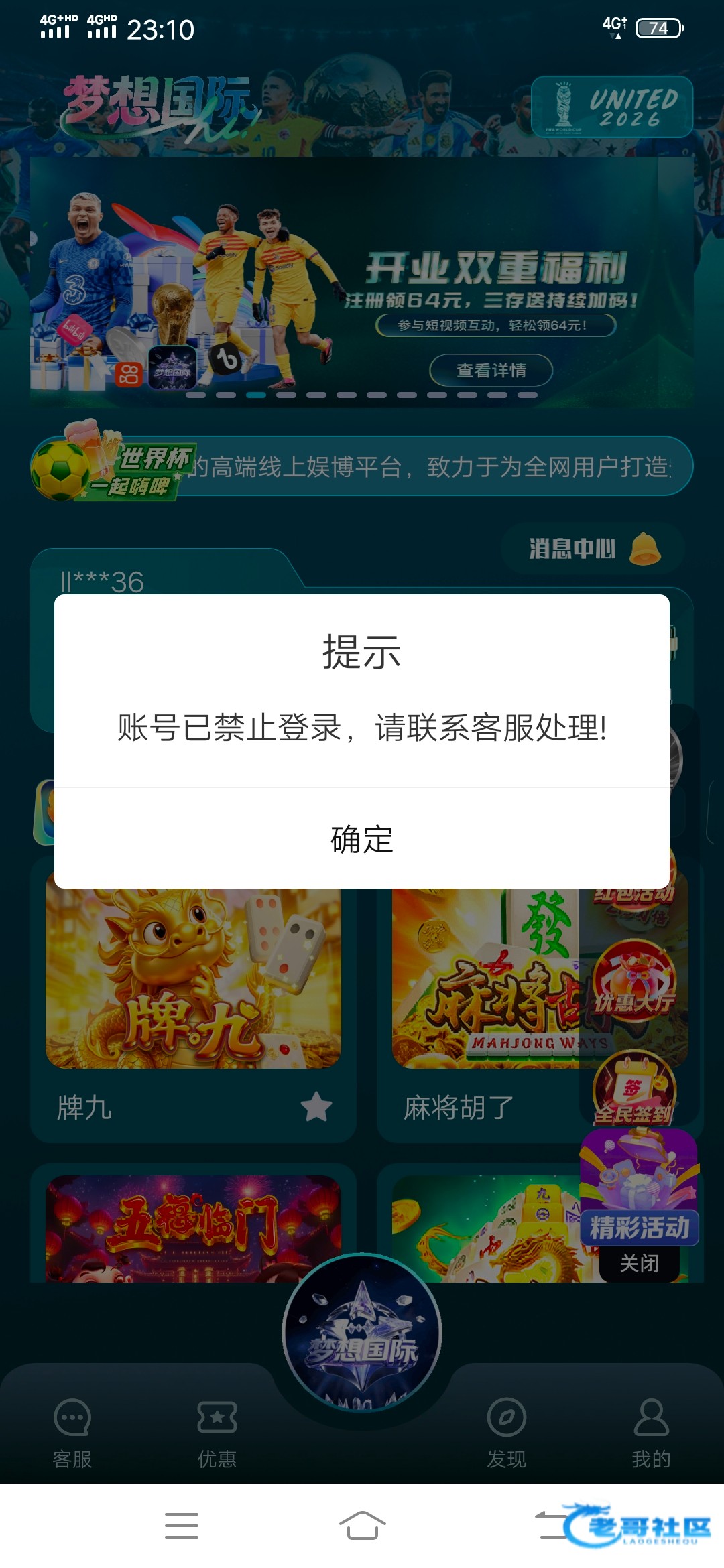Open the UNITED 2026 badge
This screenshot has height=1568, width=724.
[611, 107]
